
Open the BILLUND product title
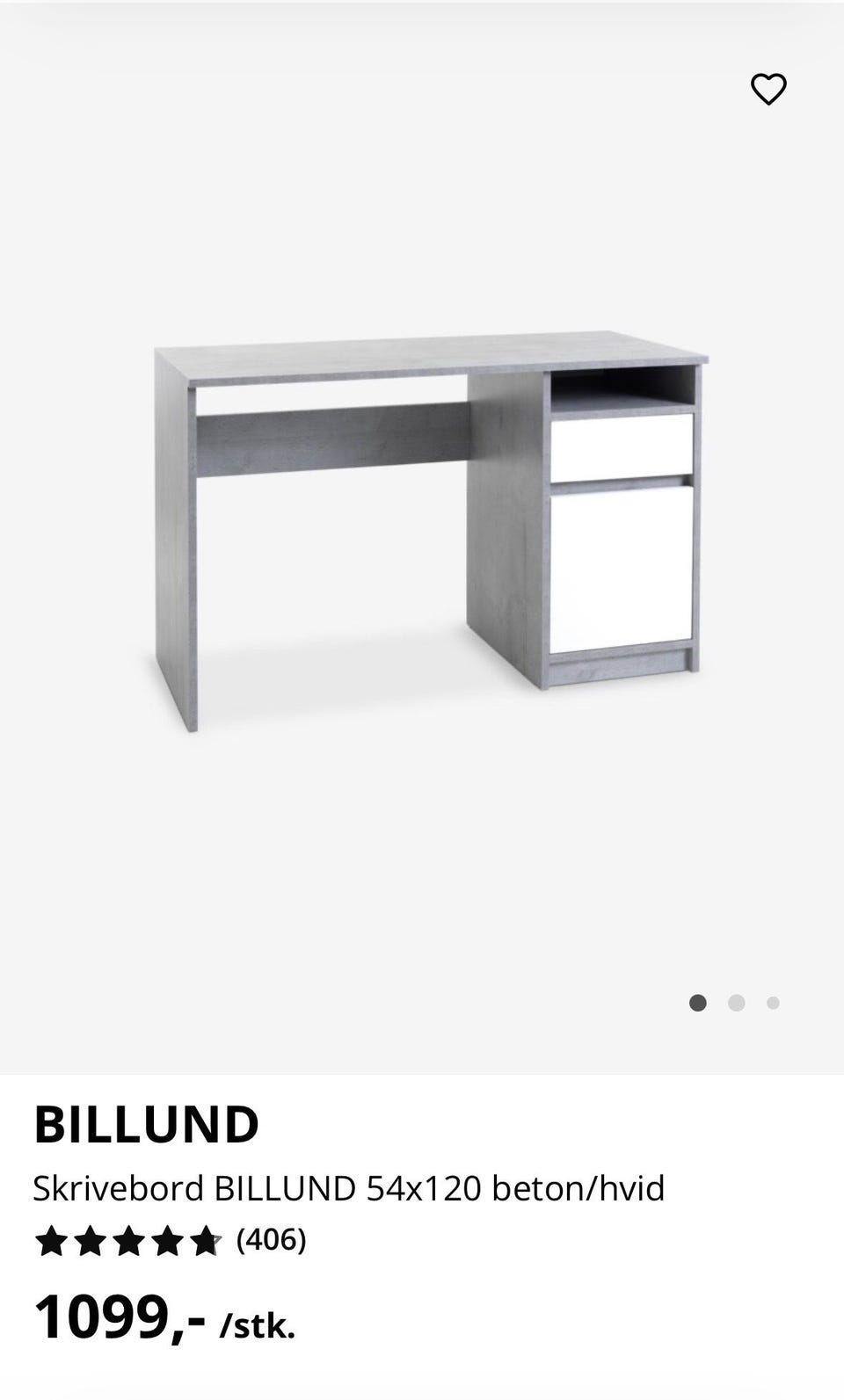[147, 1122]
